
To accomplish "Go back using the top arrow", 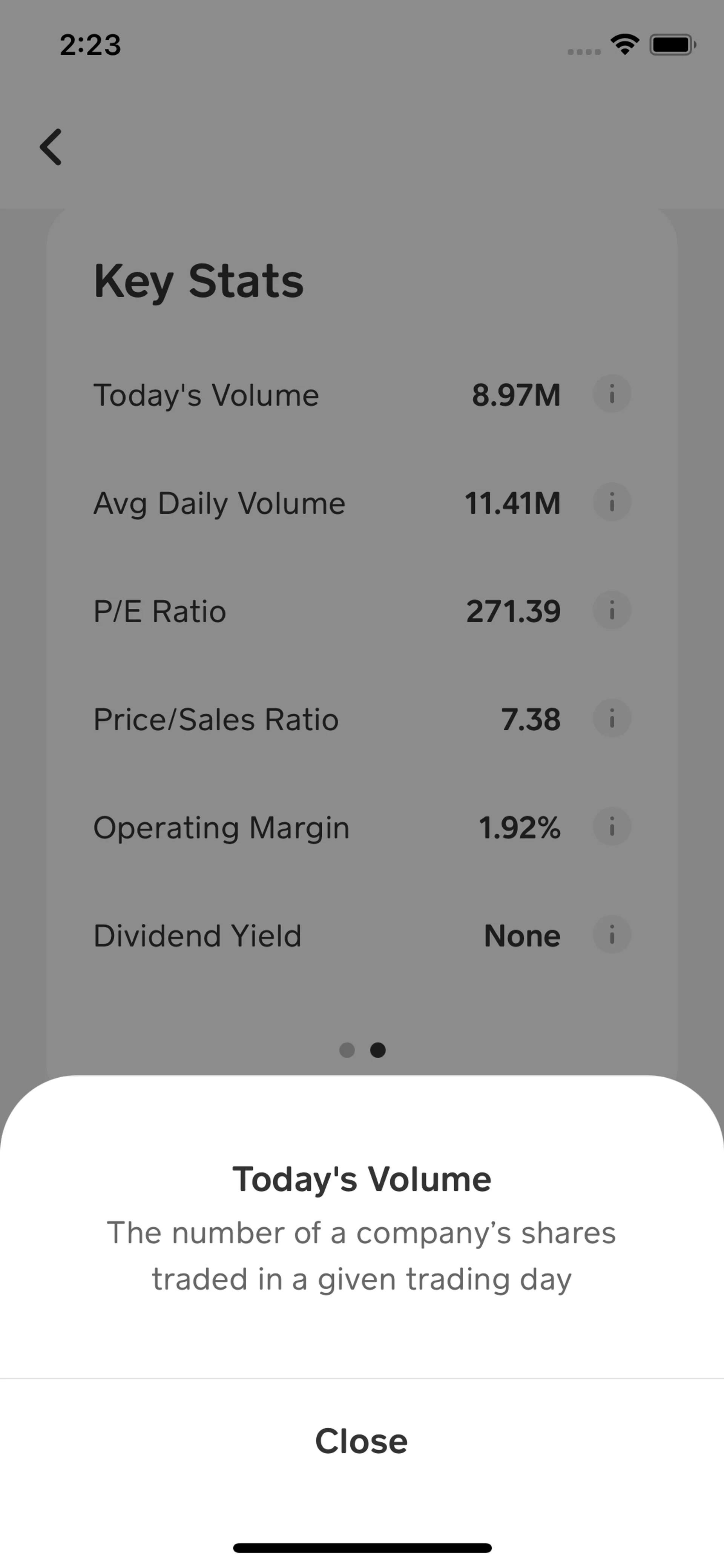I will [51, 147].
